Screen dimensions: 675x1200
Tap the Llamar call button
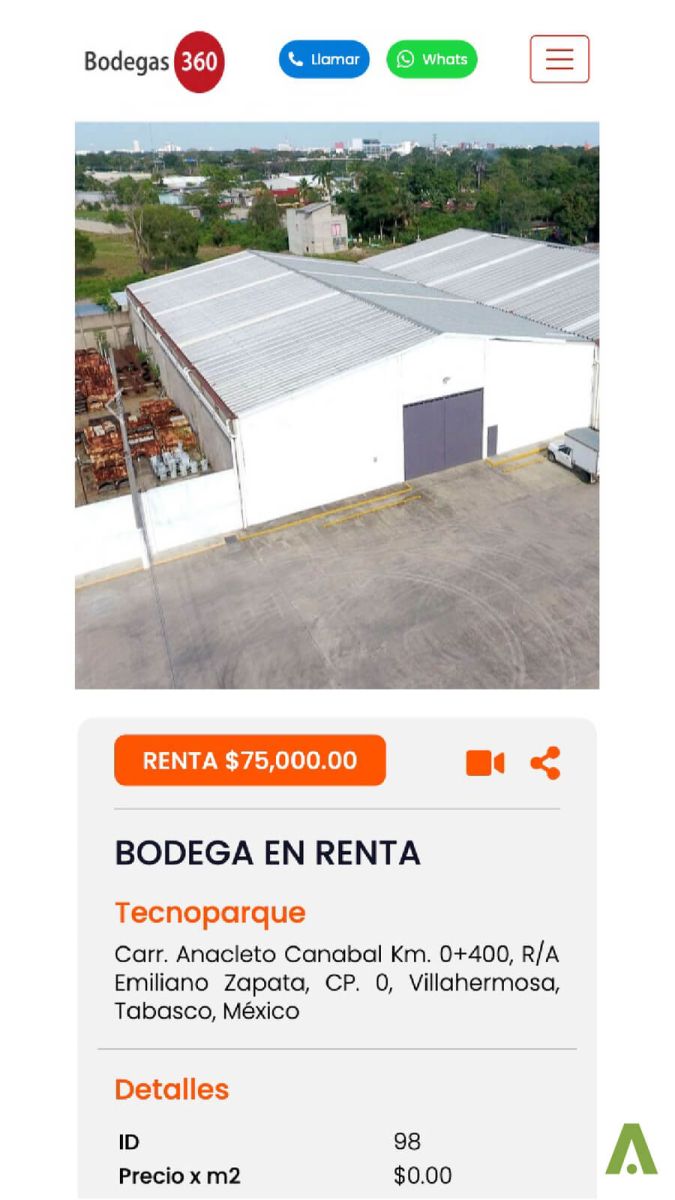click(x=324, y=59)
